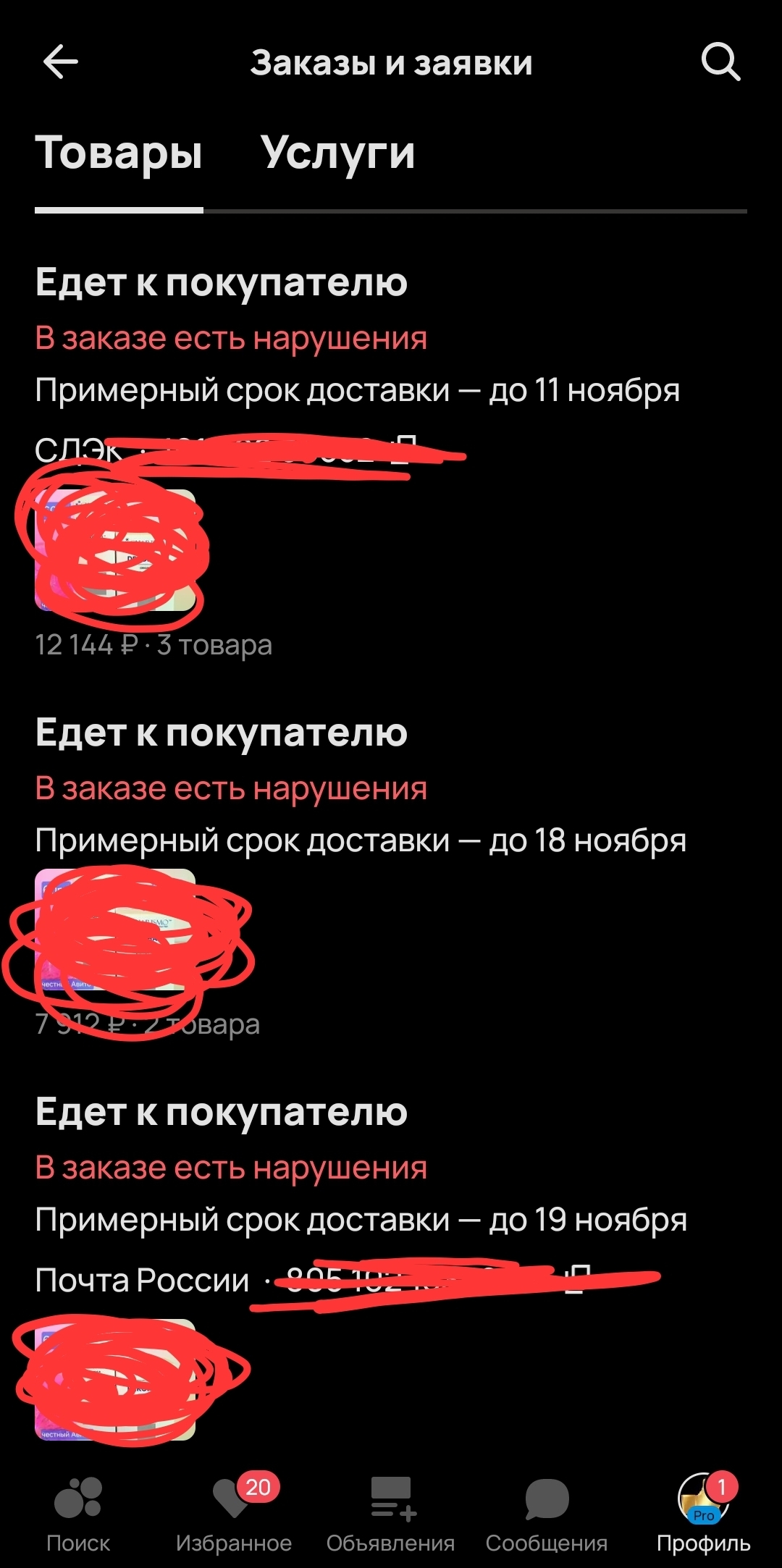Open the order due by 19 ноября
This screenshot has width=782, height=1568.
click(361, 1221)
